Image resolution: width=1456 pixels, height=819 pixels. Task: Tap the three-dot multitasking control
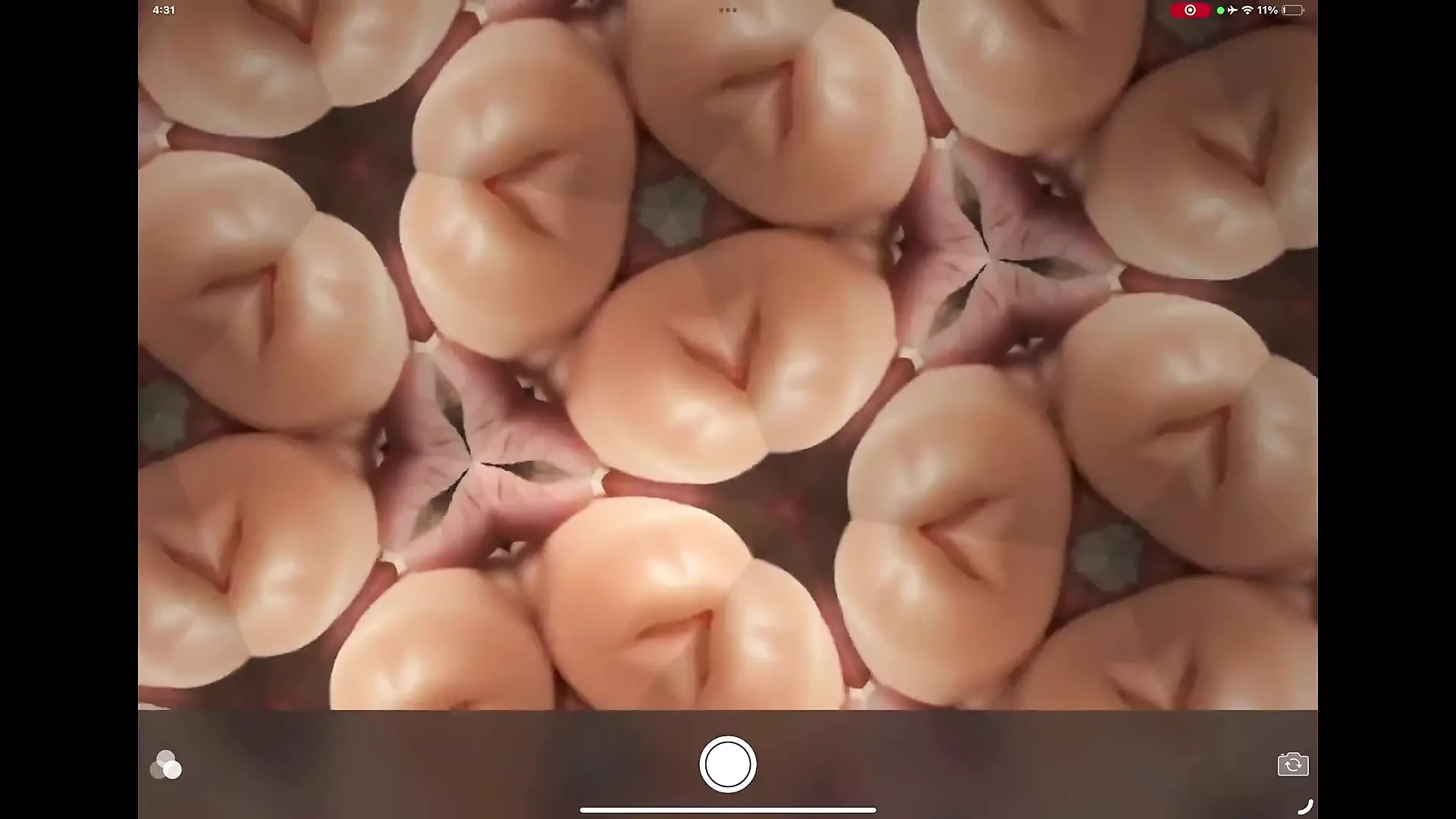[x=727, y=11]
